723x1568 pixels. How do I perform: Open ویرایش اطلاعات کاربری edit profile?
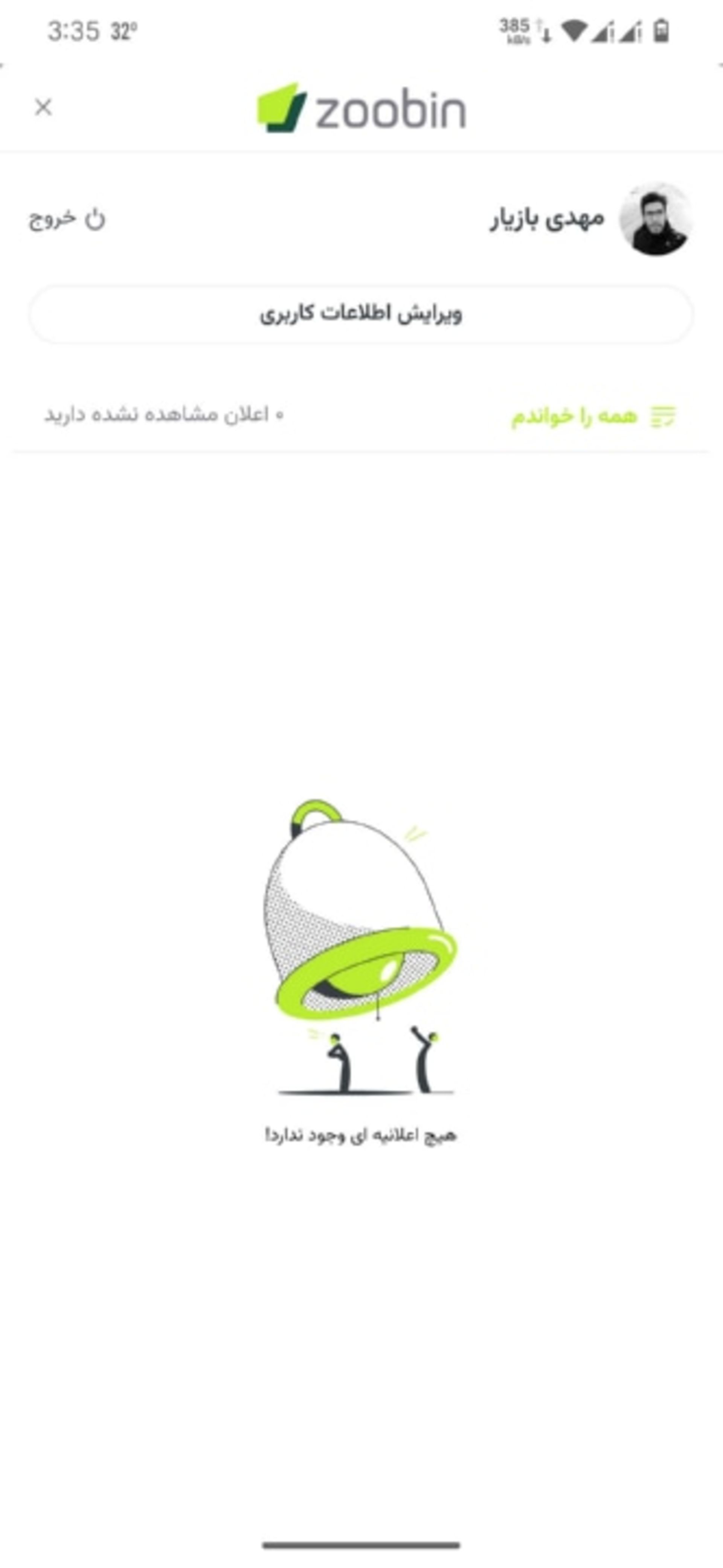(361, 315)
